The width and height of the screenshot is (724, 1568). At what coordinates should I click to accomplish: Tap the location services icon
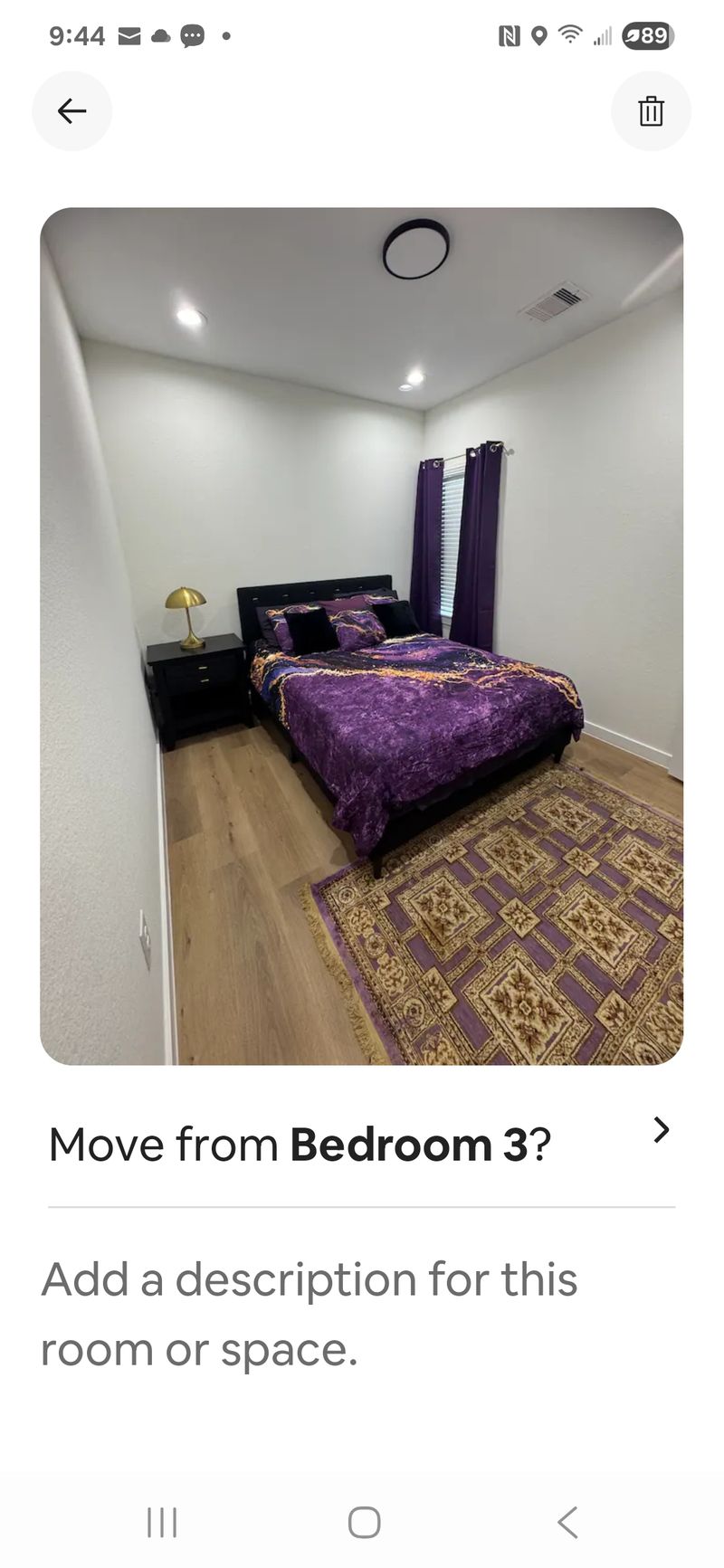(x=538, y=36)
